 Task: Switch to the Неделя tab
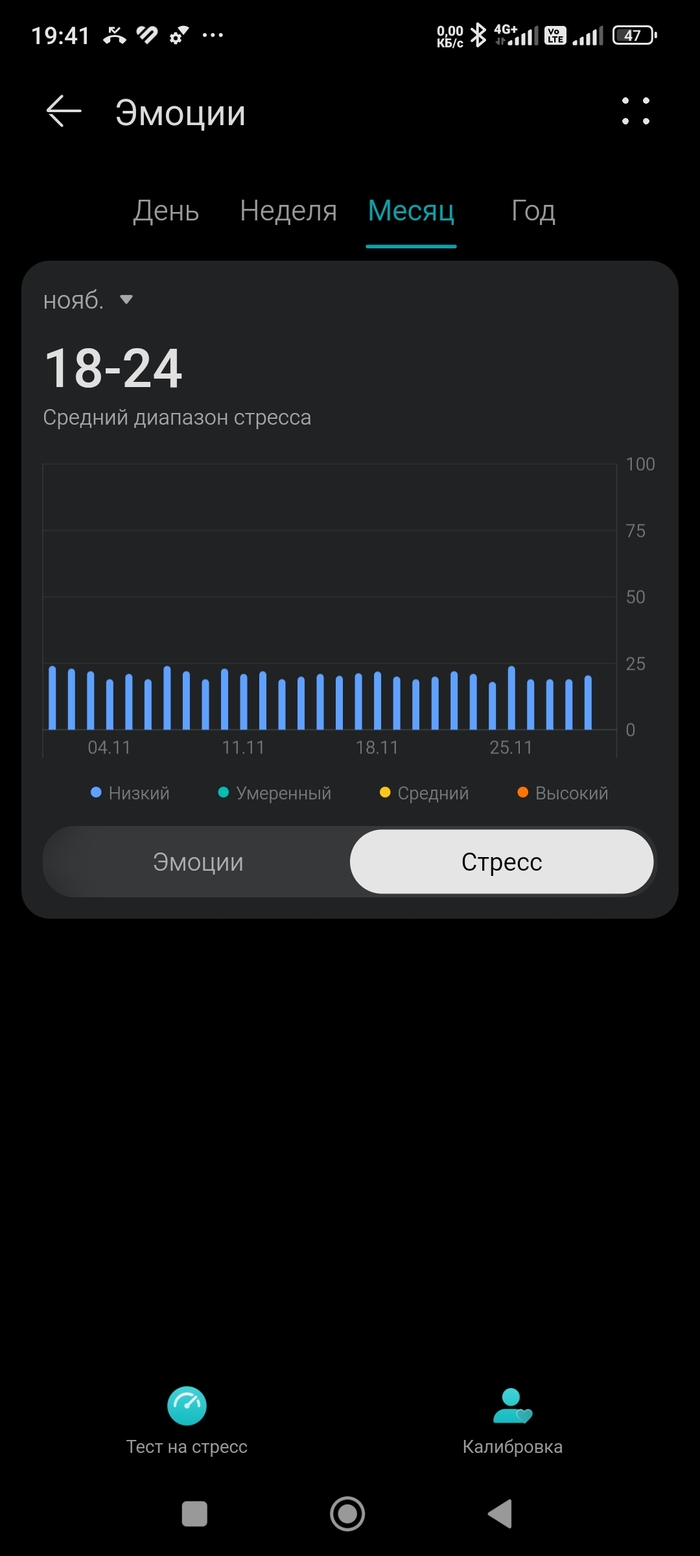tap(288, 211)
